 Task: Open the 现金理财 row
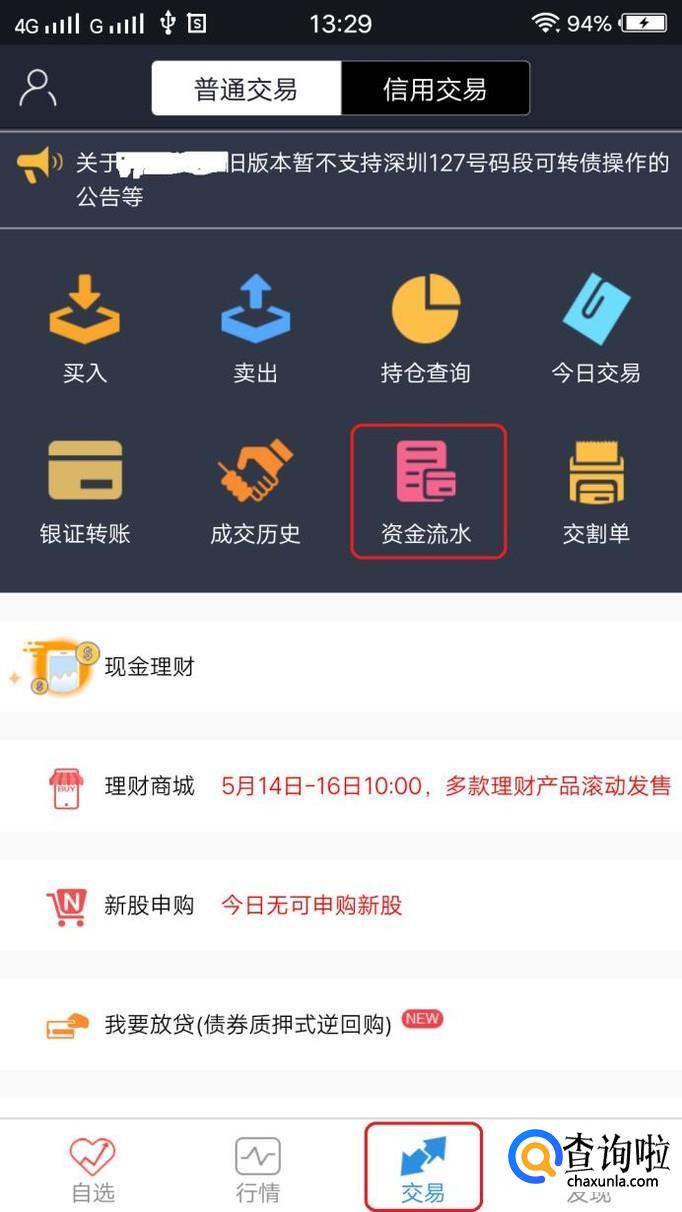pos(340,667)
